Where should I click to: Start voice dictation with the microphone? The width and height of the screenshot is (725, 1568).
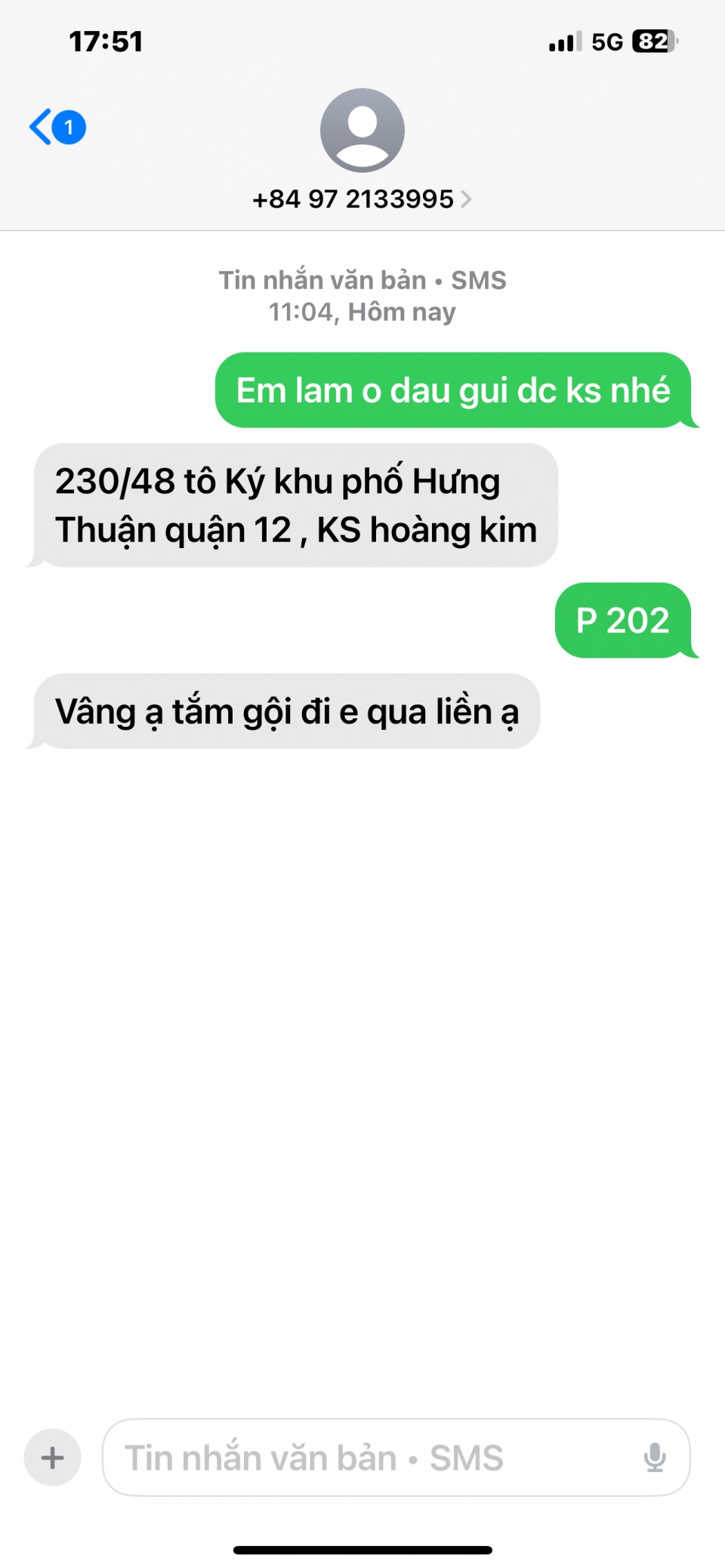655,1457
